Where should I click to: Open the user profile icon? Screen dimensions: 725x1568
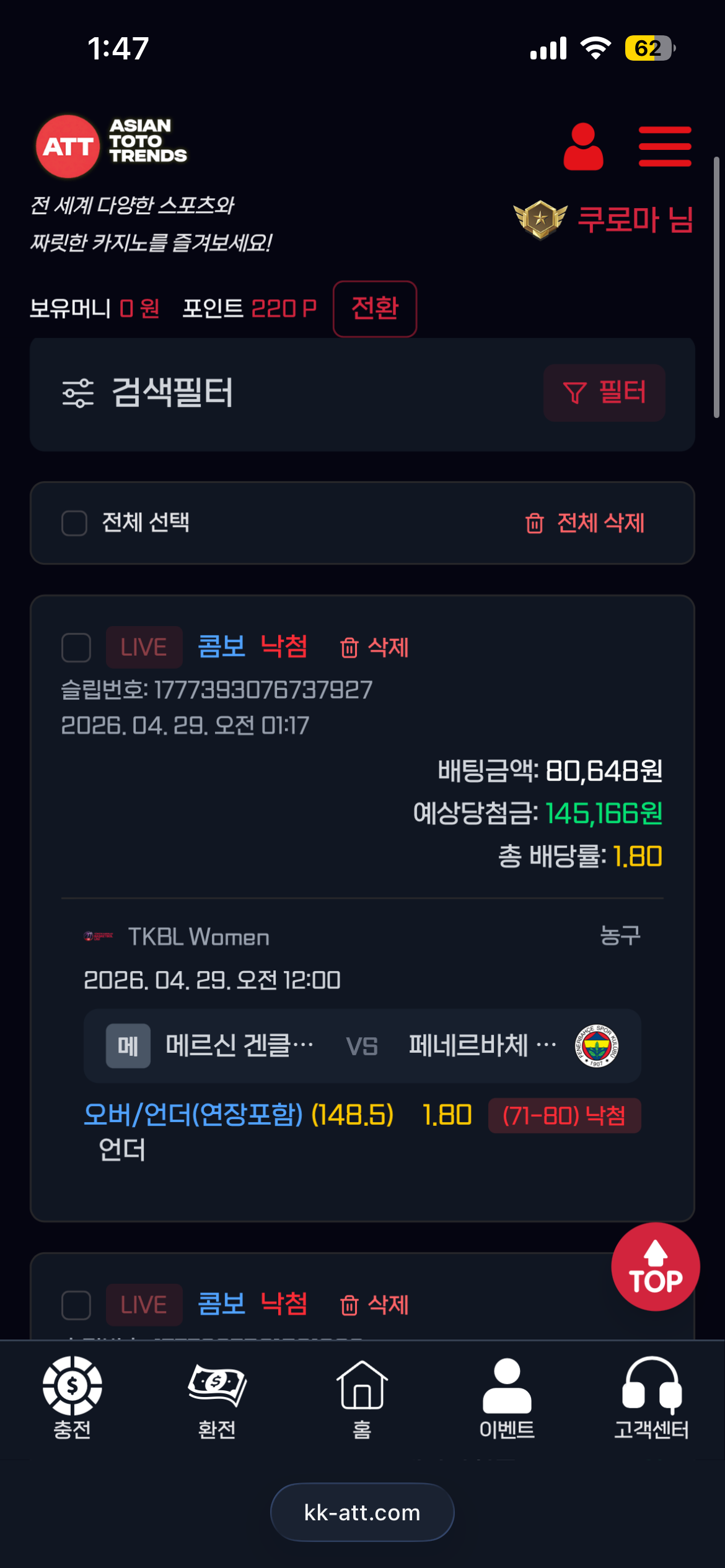click(x=583, y=147)
